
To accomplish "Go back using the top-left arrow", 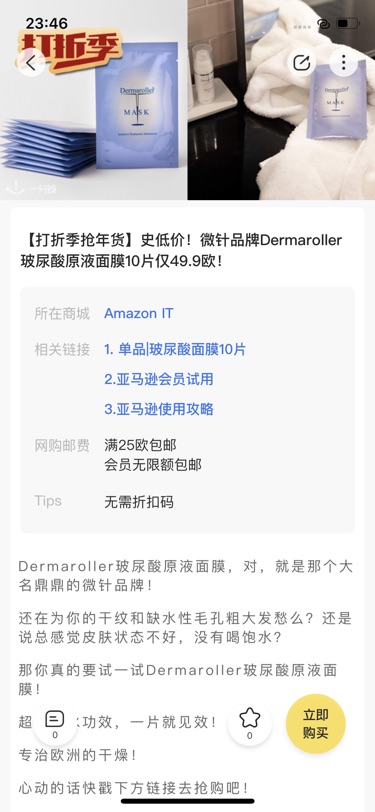I will [x=31, y=63].
